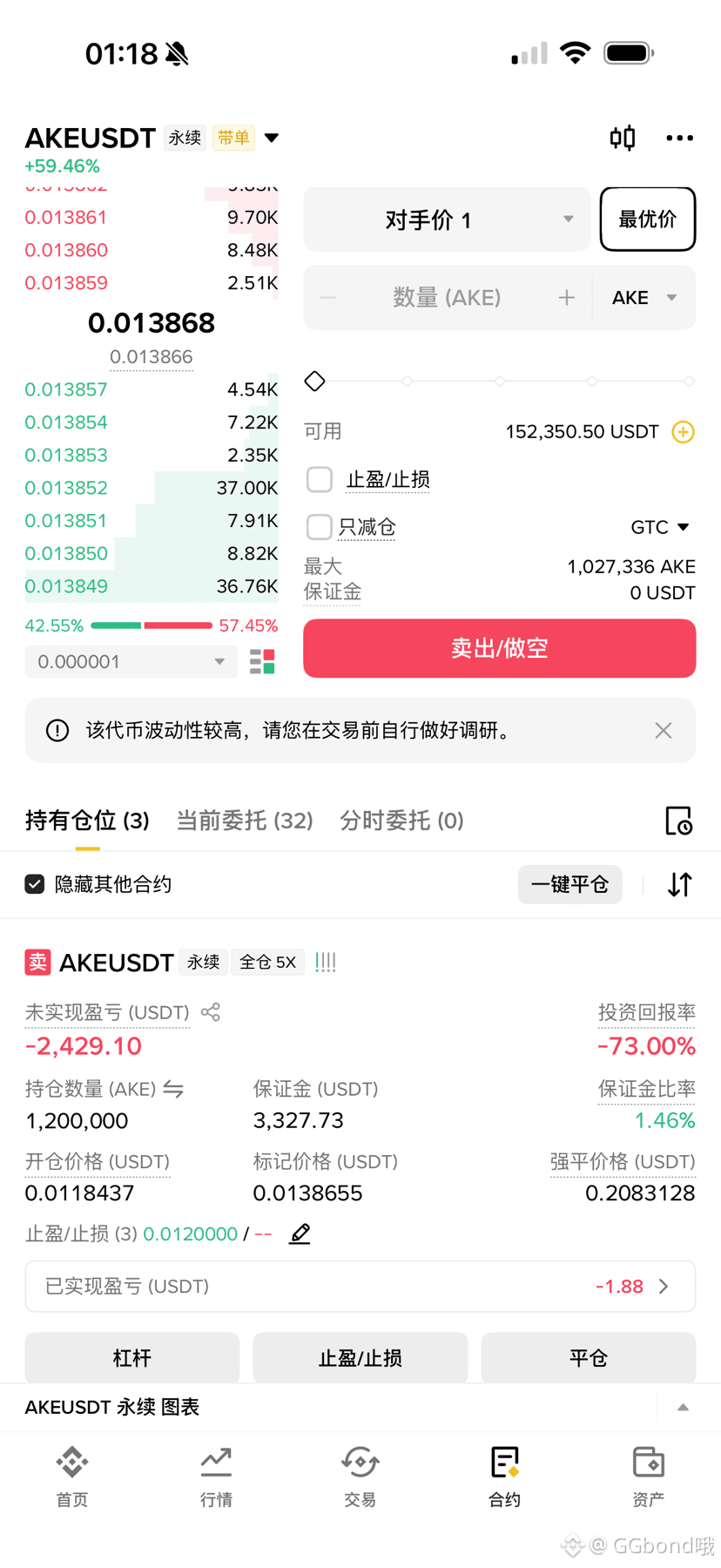Screen dimensions: 721x1568
Task: Tap 一键平仓 to close all positions
Action: pyautogui.click(x=570, y=884)
